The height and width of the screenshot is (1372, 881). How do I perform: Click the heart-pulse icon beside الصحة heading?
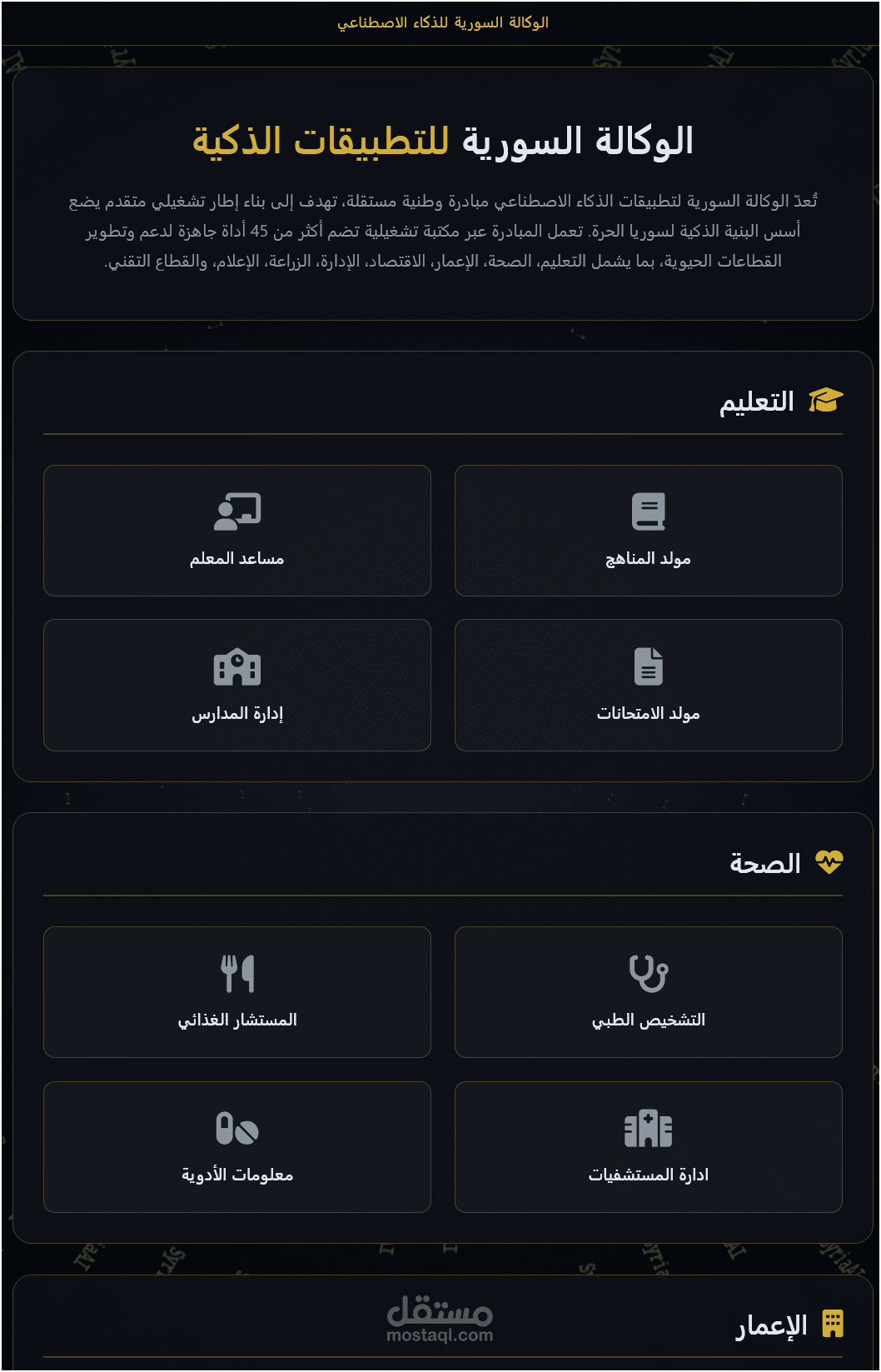pyautogui.click(x=829, y=861)
